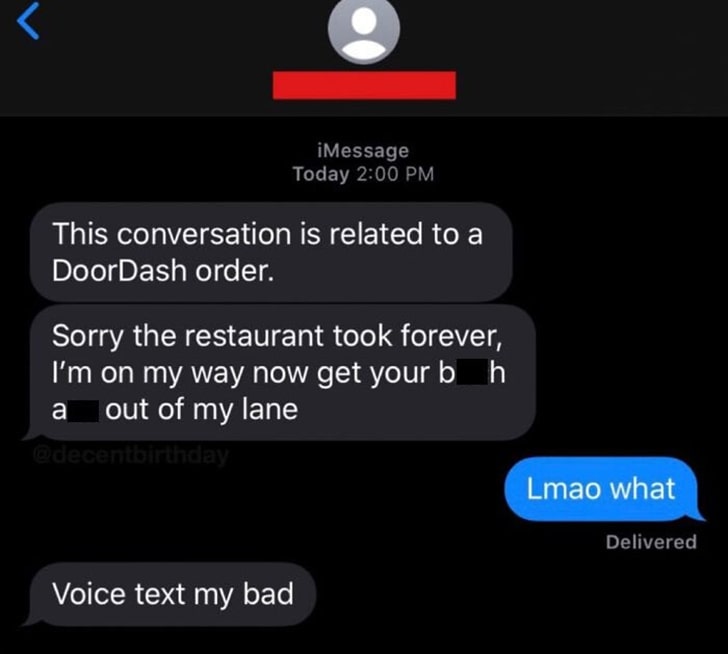
Task: Open contact details via the avatar
Action: (364, 32)
